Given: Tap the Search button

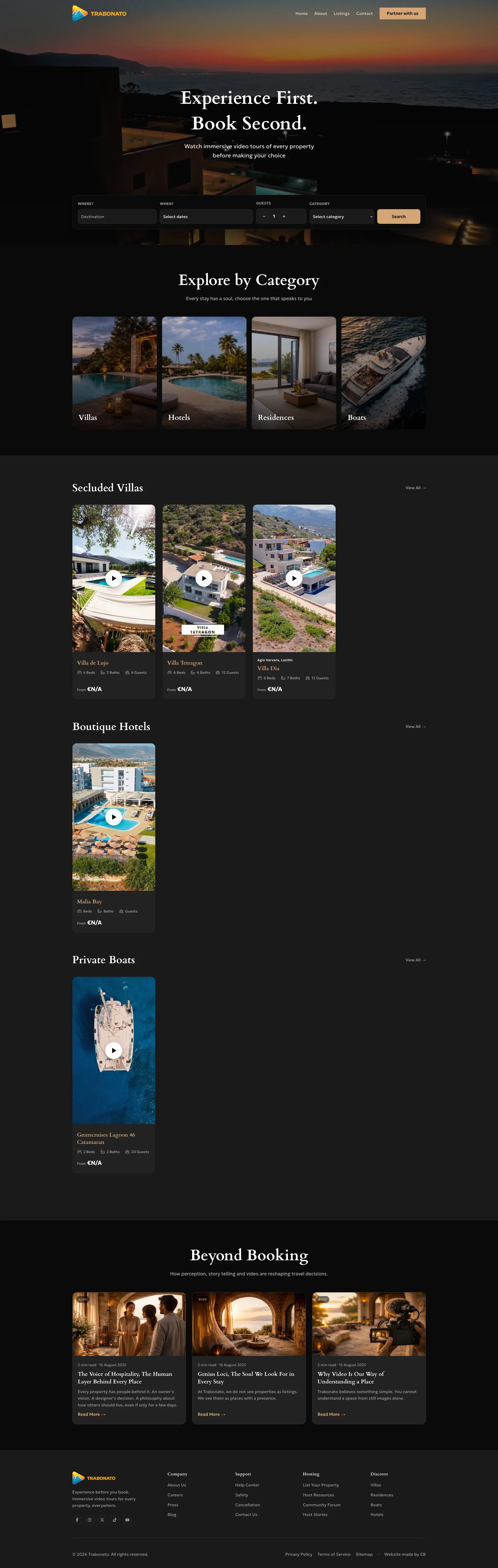Looking at the screenshot, I should (x=398, y=217).
